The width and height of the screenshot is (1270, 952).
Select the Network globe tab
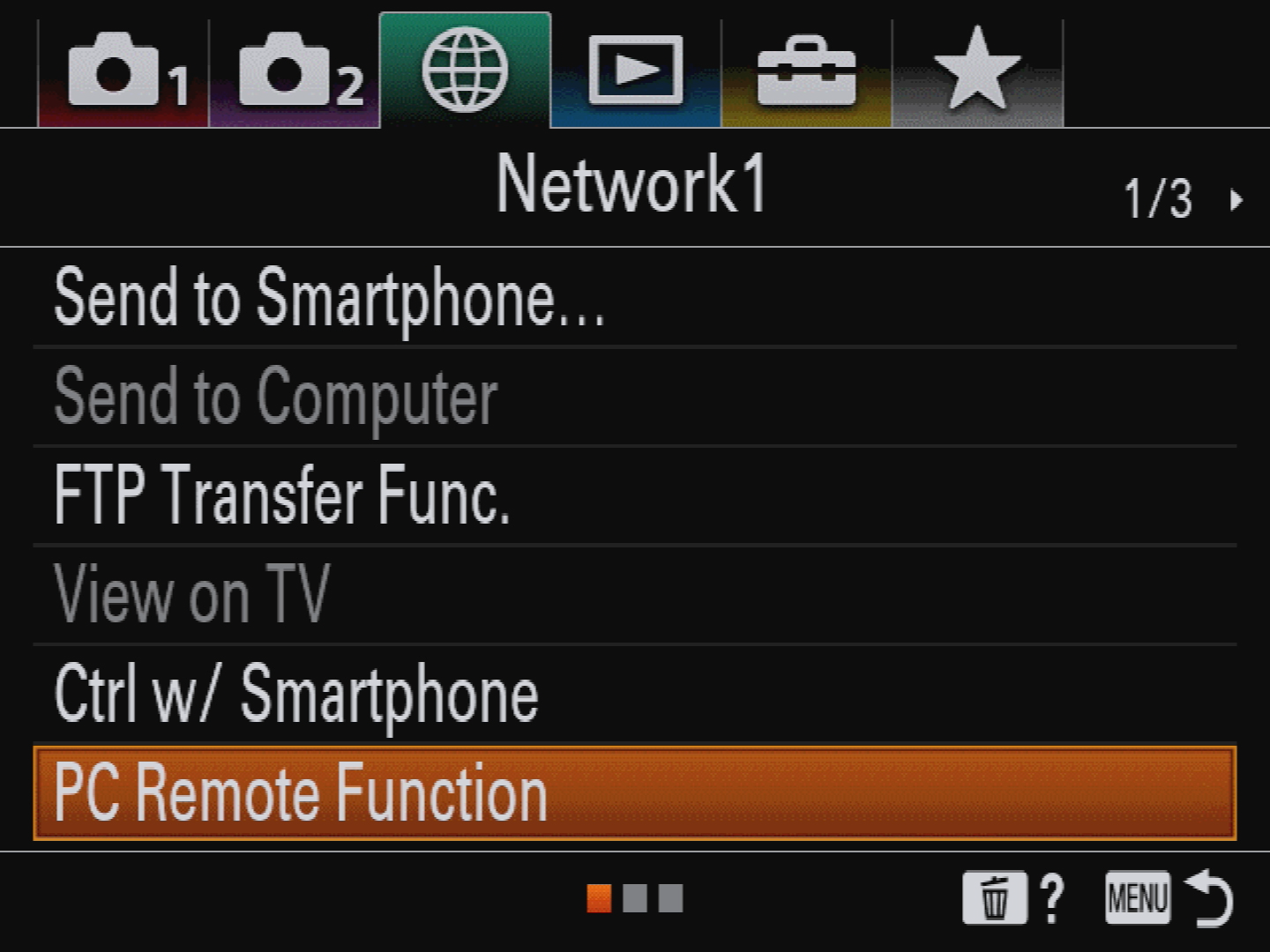pyautogui.click(x=466, y=71)
